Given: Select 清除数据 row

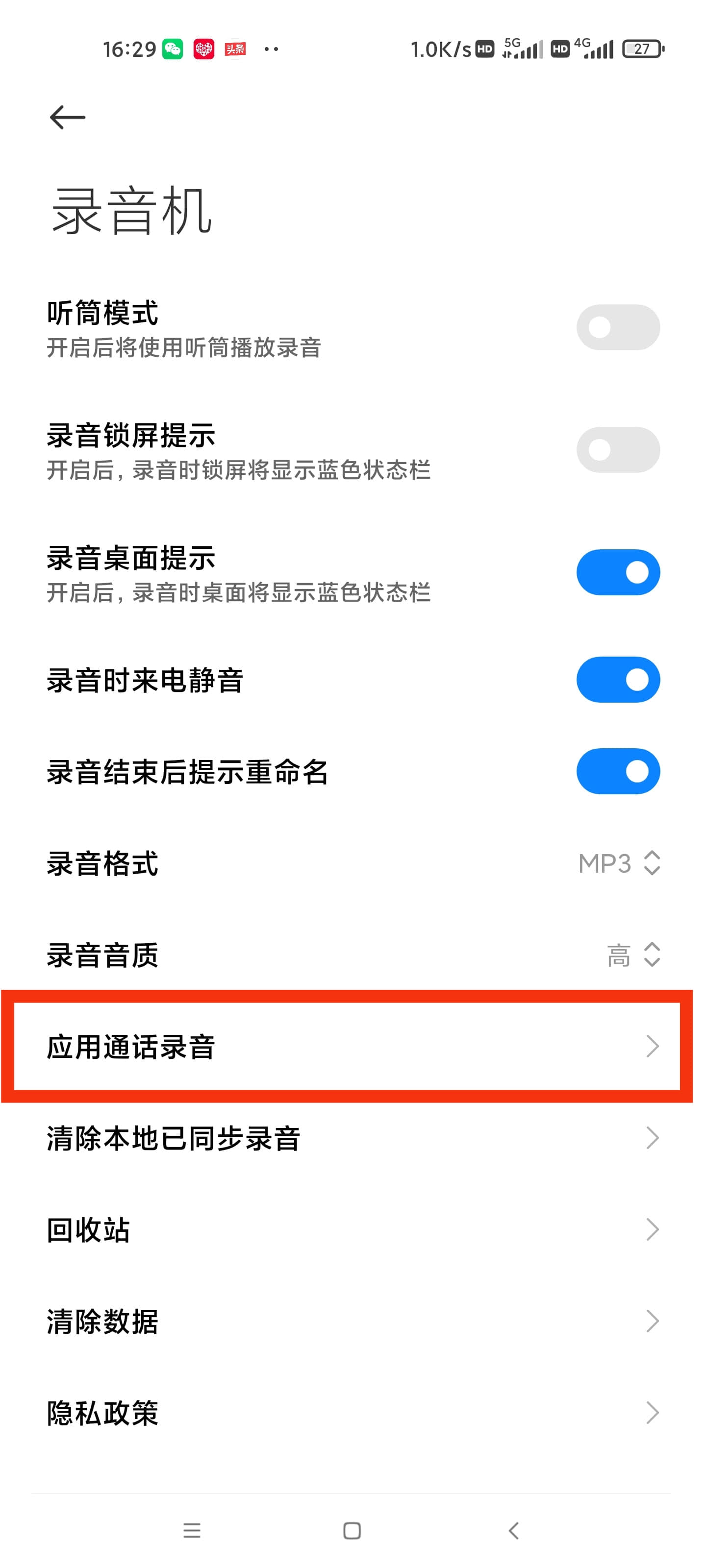Looking at the screenshot, I should [x=353, y=1322].
